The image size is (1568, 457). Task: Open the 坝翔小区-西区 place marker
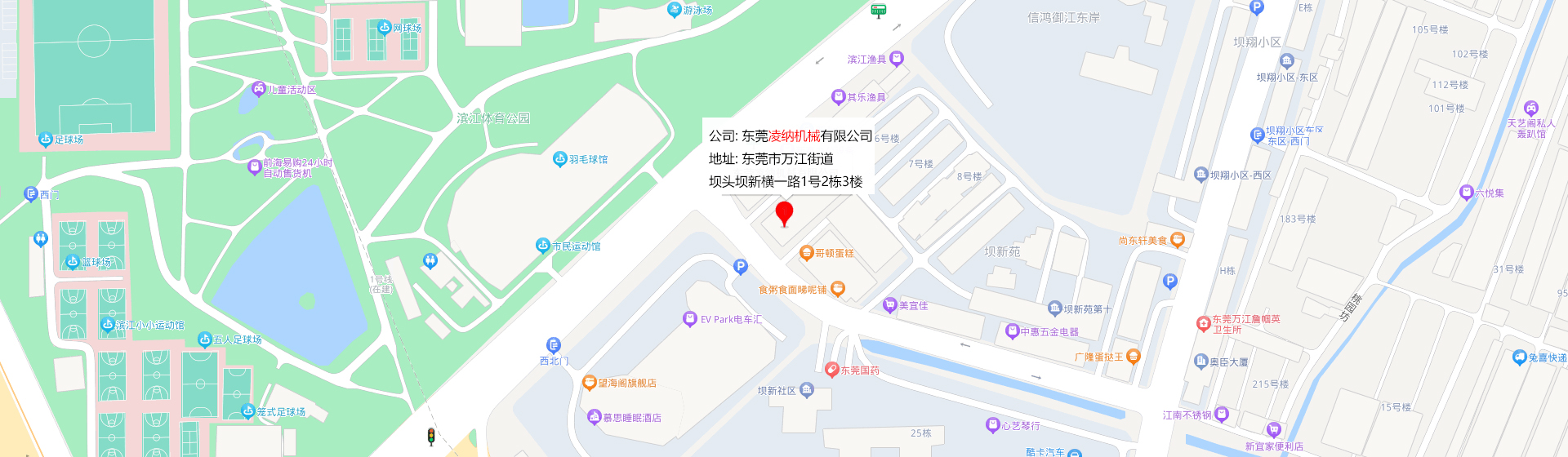pyautogui.click(x=1201, y=175)
